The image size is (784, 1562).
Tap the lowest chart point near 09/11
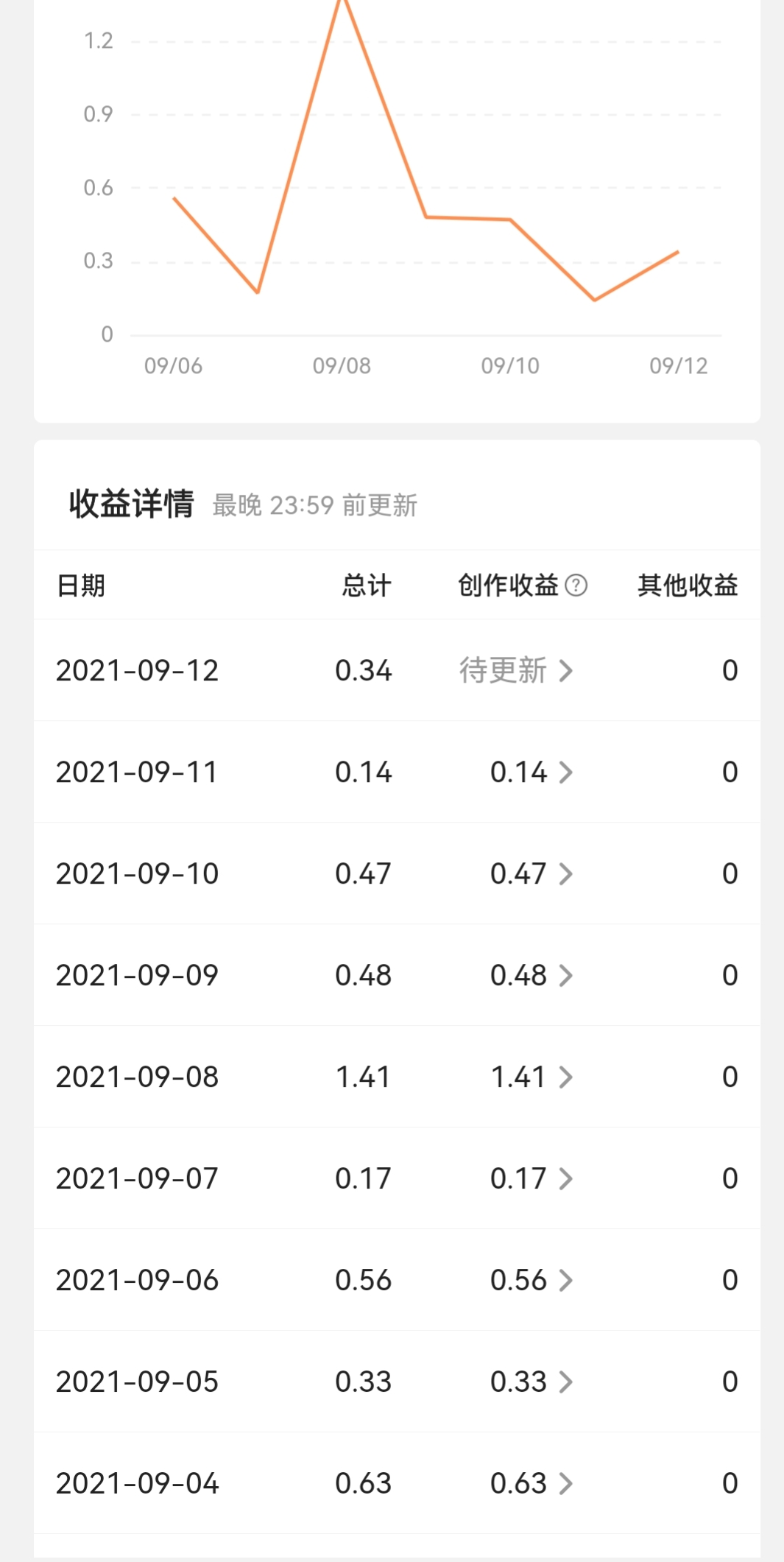point(594,300)
